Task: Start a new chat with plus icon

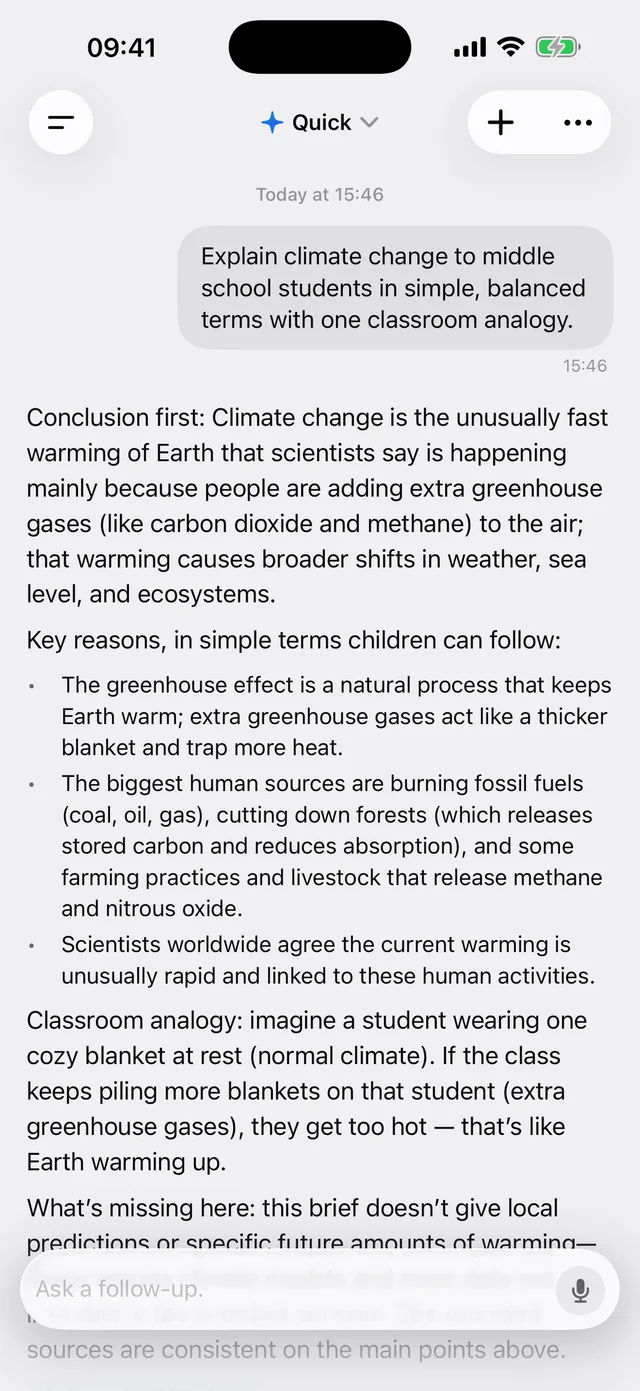Action: tap(501, 122)
